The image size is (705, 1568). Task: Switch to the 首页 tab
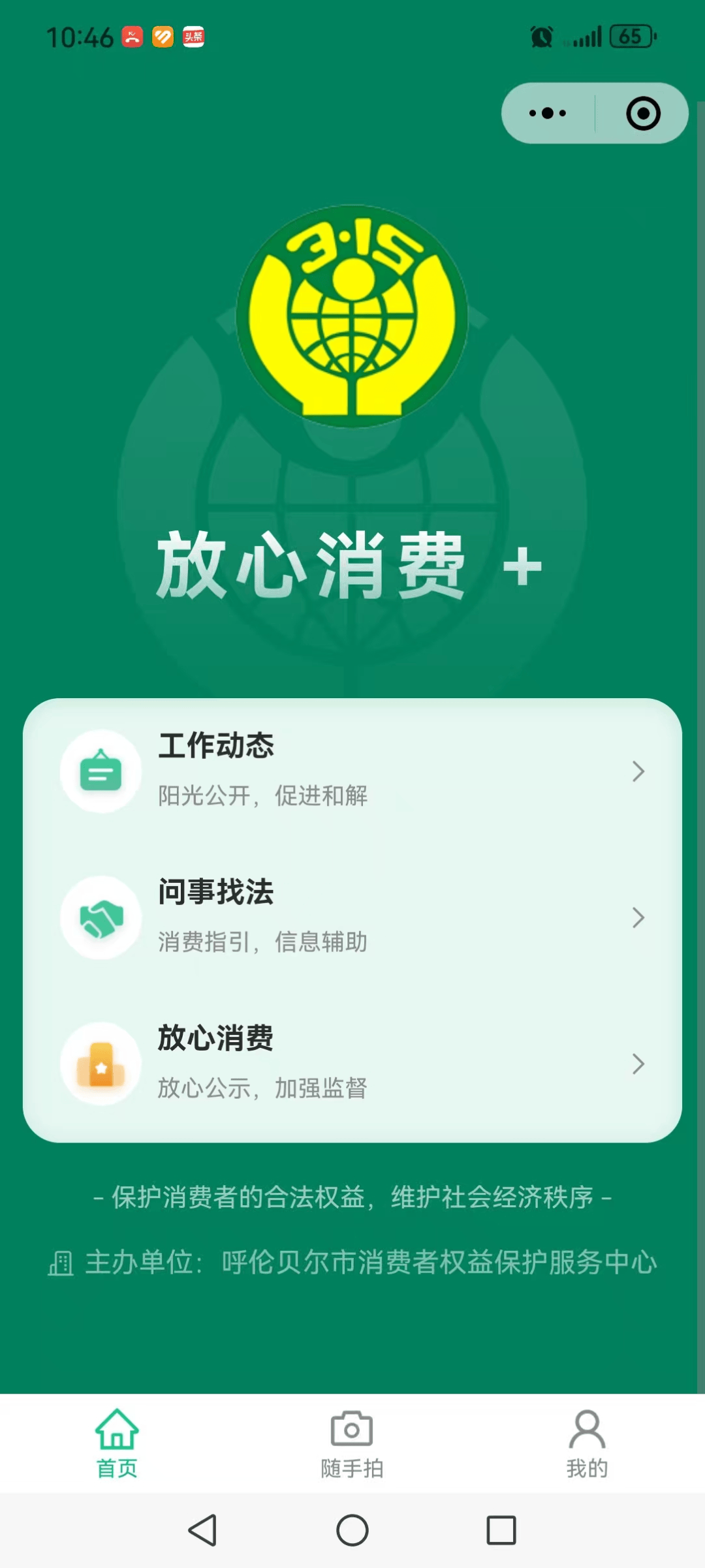117,1443
